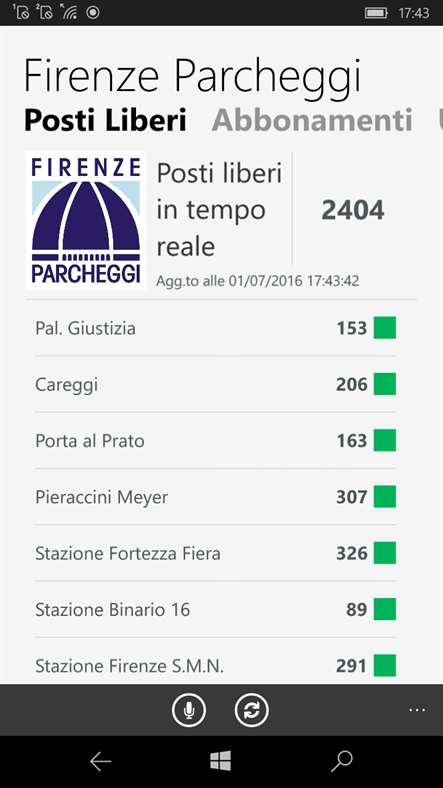The width and height of the screenshot is (443, 788).
Task: Open the Careggi parking row
Action: tap(215, 384)
